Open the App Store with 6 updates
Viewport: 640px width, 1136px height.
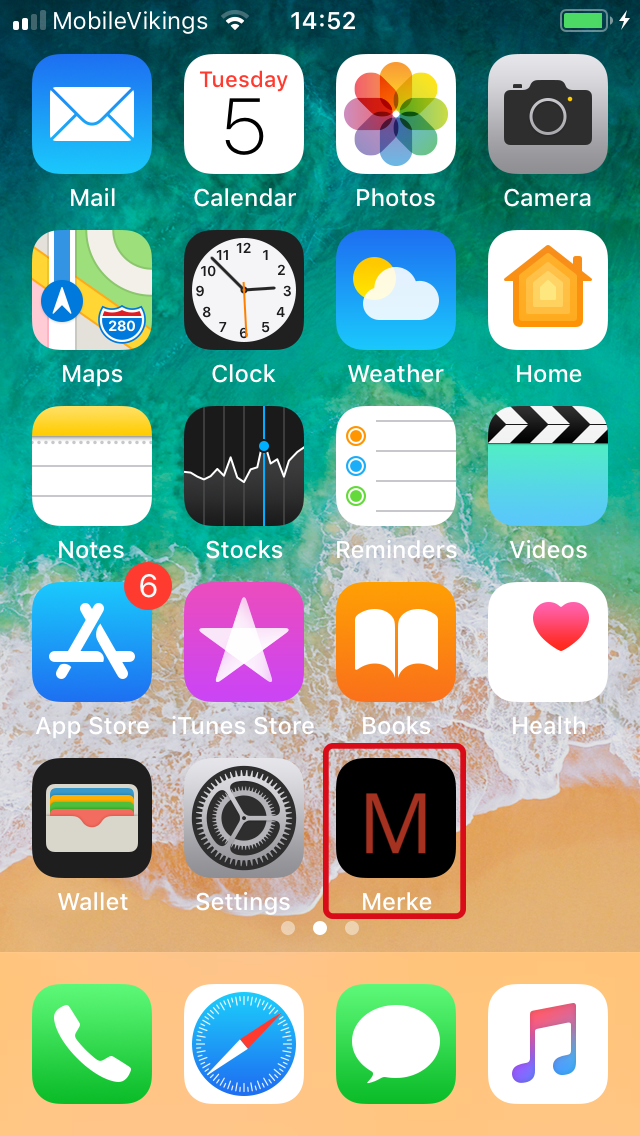[92, 642]
